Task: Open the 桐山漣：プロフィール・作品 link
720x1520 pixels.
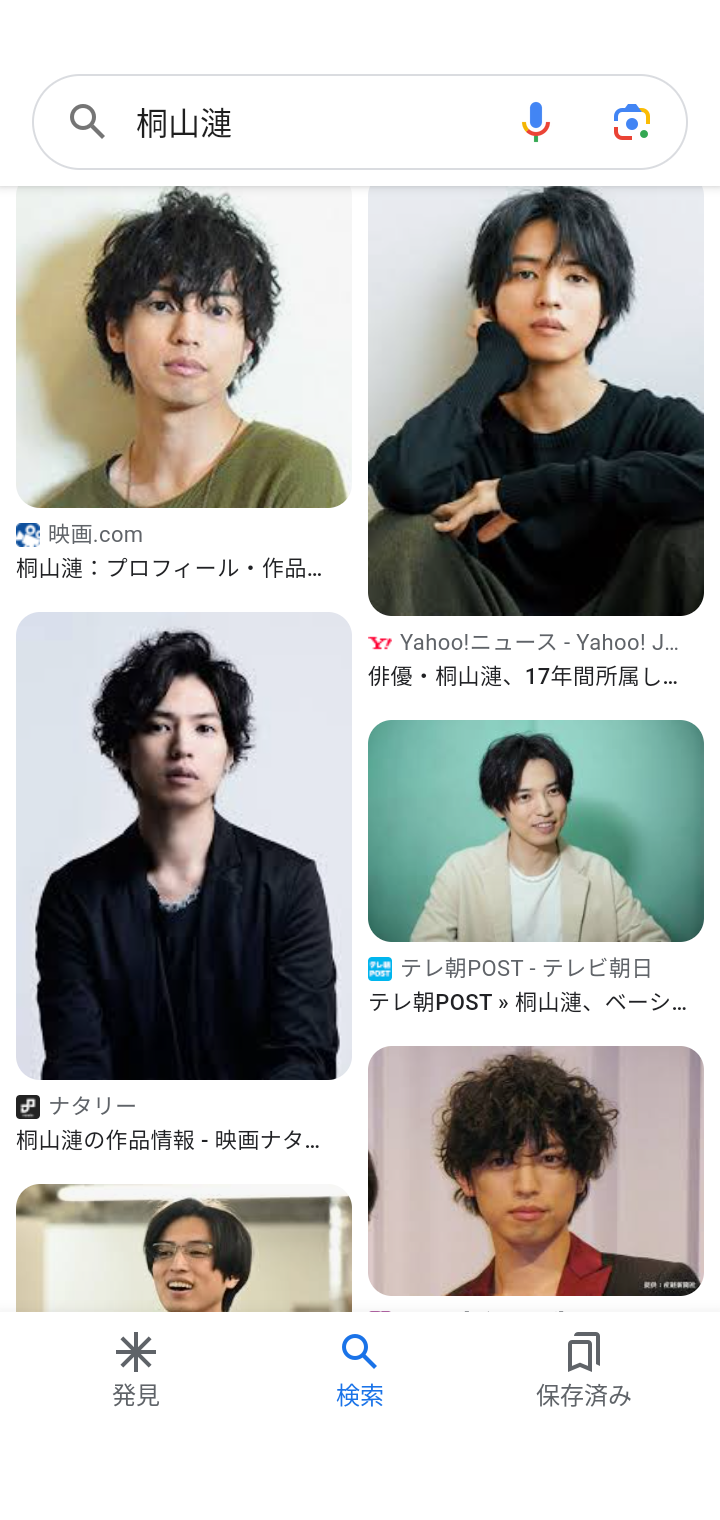Action: (170, 568)
